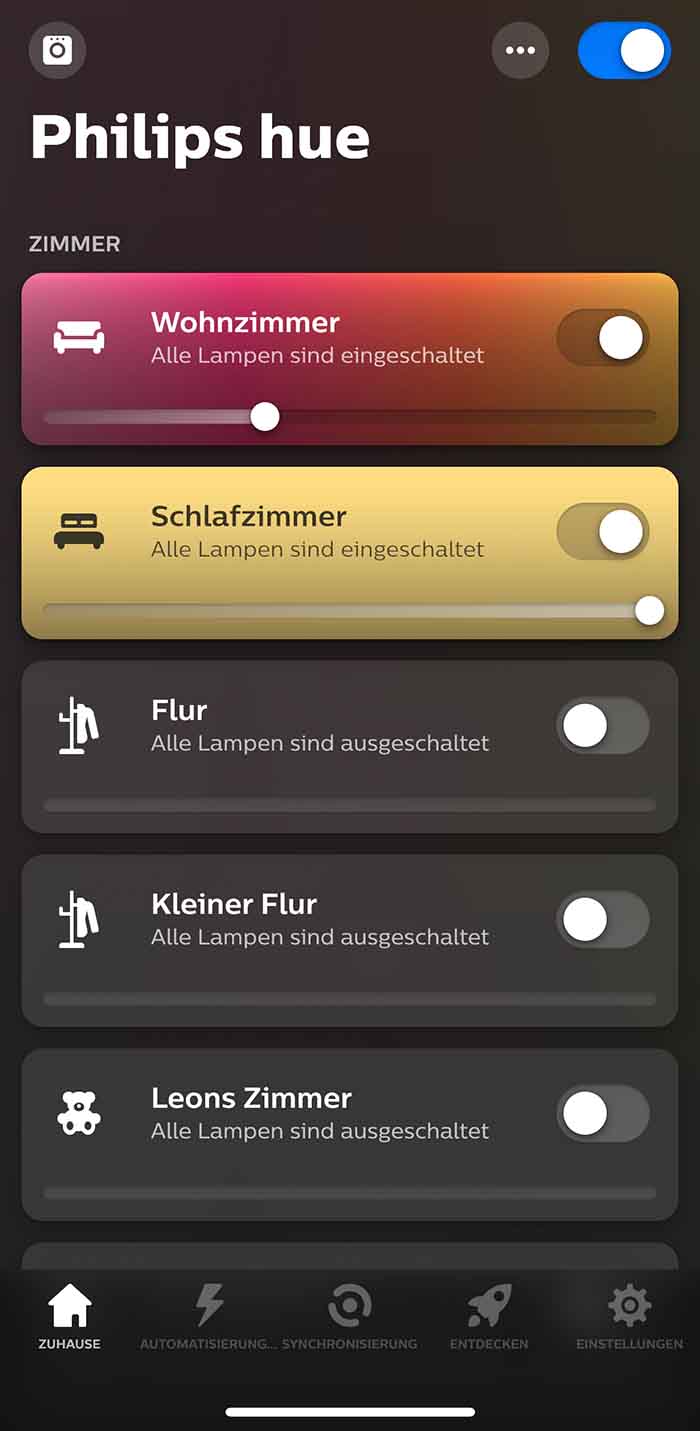
Task: Switch on the Leons Zimmer lights
Action: coord(603,1114)
